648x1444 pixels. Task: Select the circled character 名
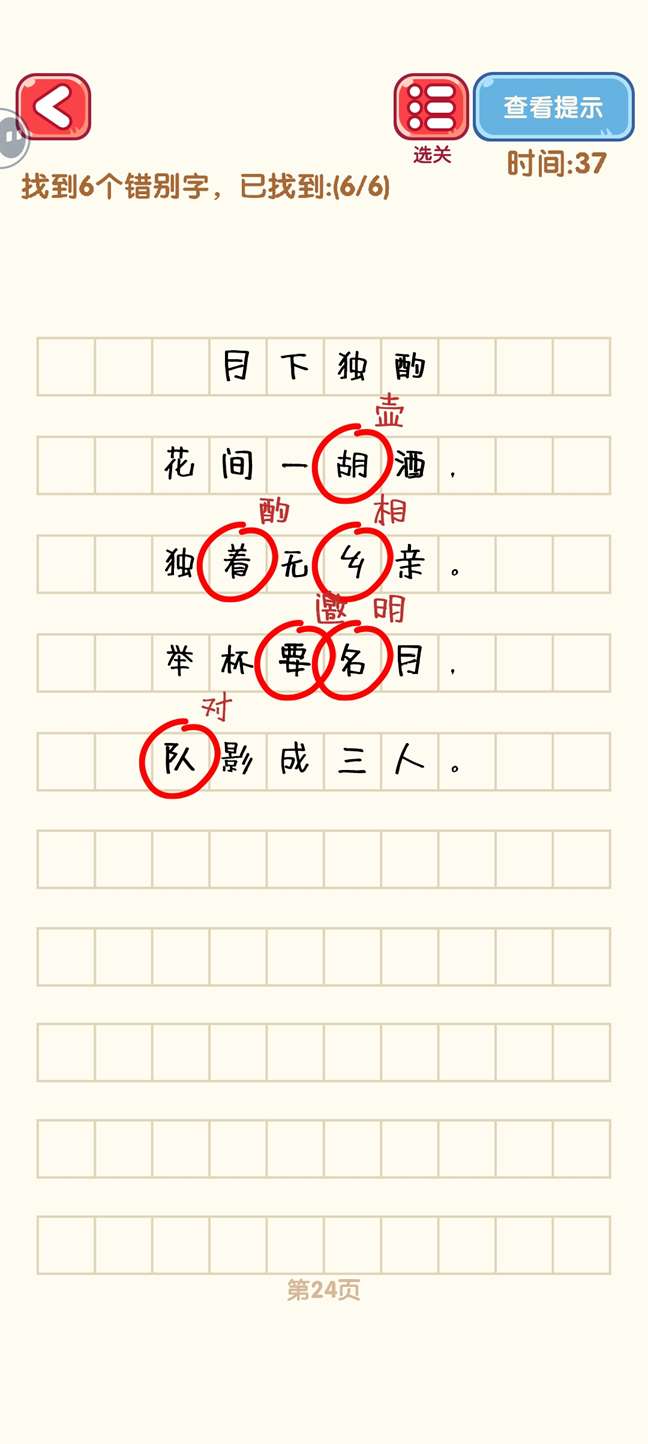pos(353,661)
